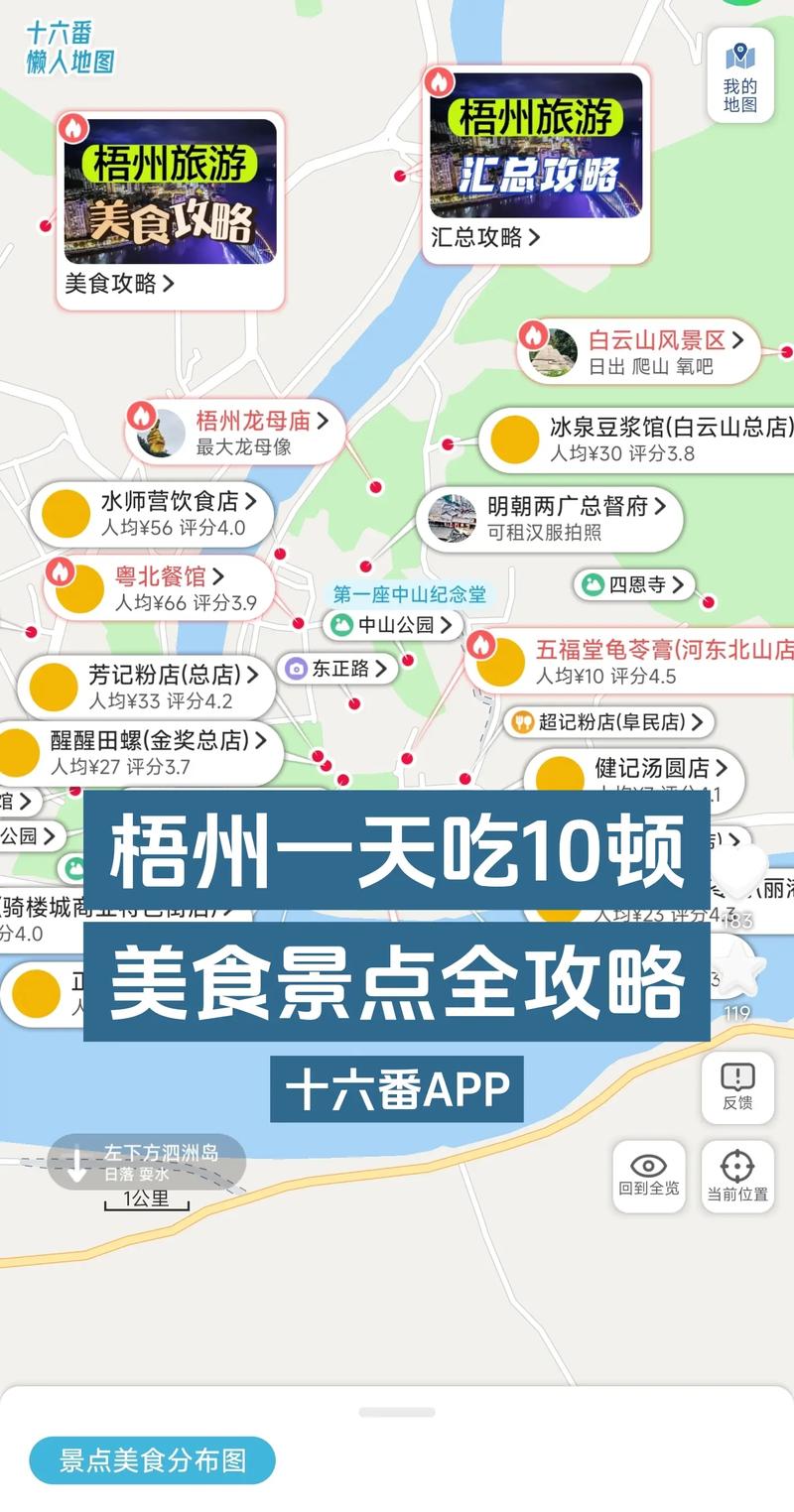Screen dimensions: 794x1512
Task: Click the 反馈 feedback icon
Action: pos(736,1087)
